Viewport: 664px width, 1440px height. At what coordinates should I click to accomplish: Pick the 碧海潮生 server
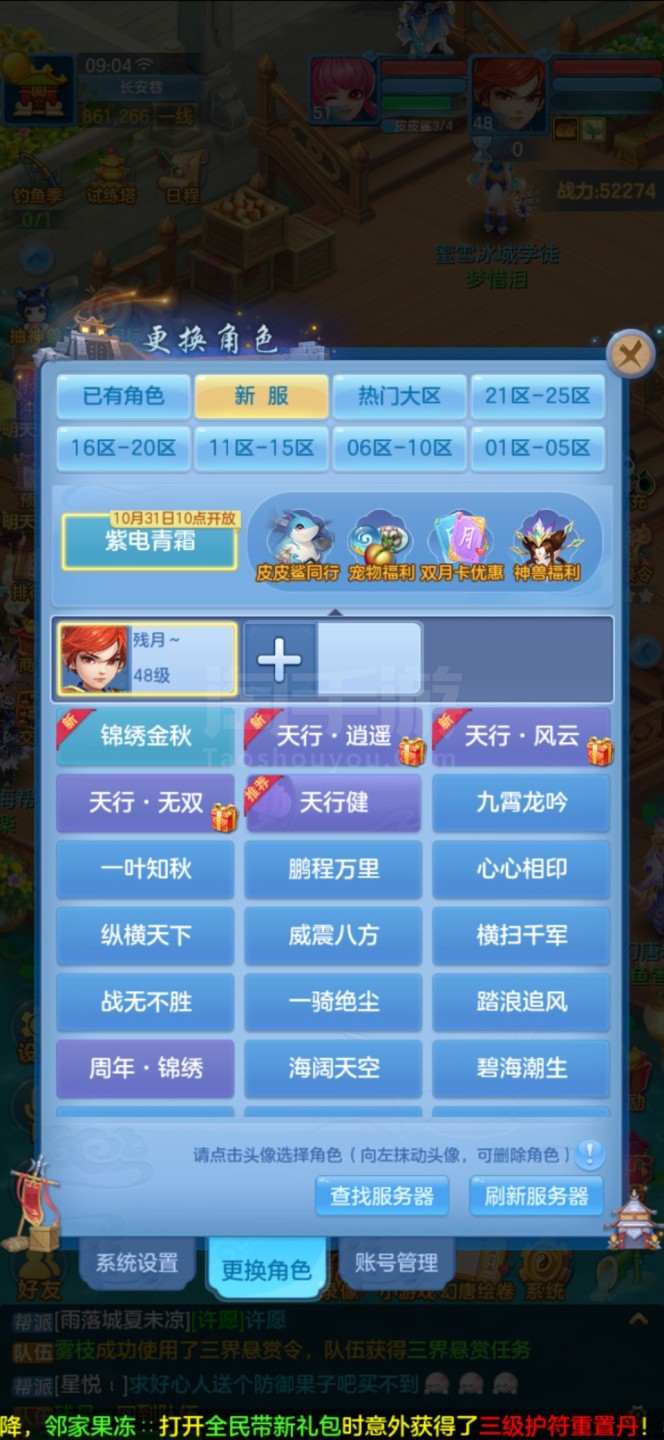(x=521, y=1068)
